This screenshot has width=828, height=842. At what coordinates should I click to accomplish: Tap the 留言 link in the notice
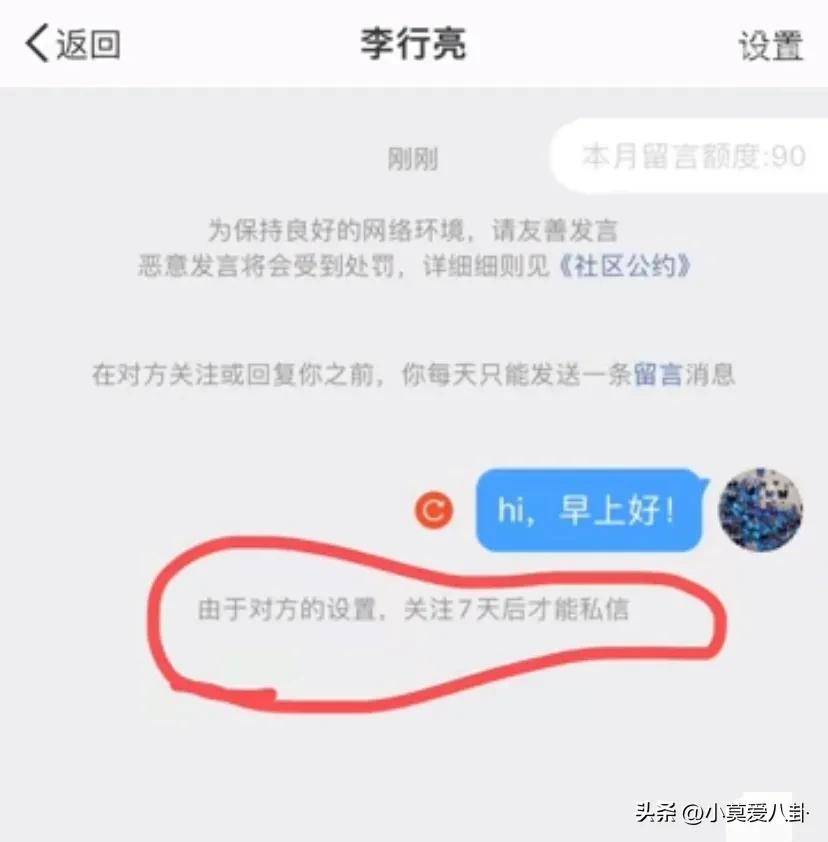658,374
